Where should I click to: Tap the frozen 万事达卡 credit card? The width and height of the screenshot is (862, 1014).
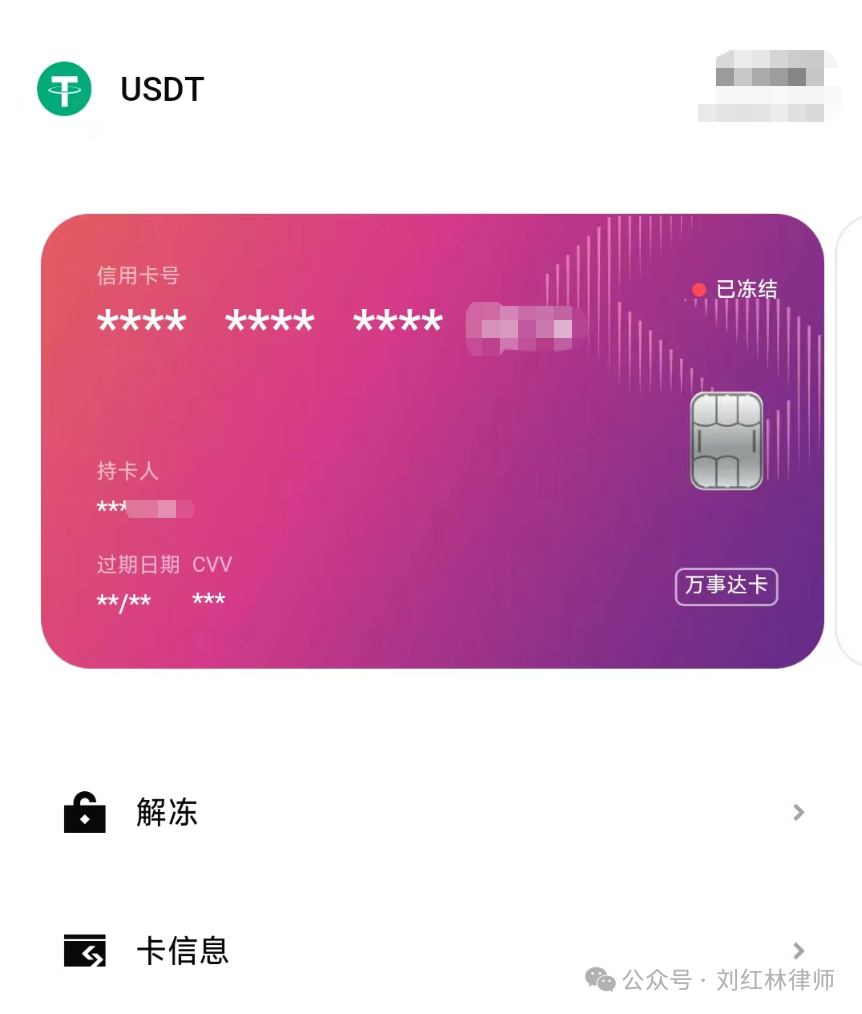click(x=432, y=440)
